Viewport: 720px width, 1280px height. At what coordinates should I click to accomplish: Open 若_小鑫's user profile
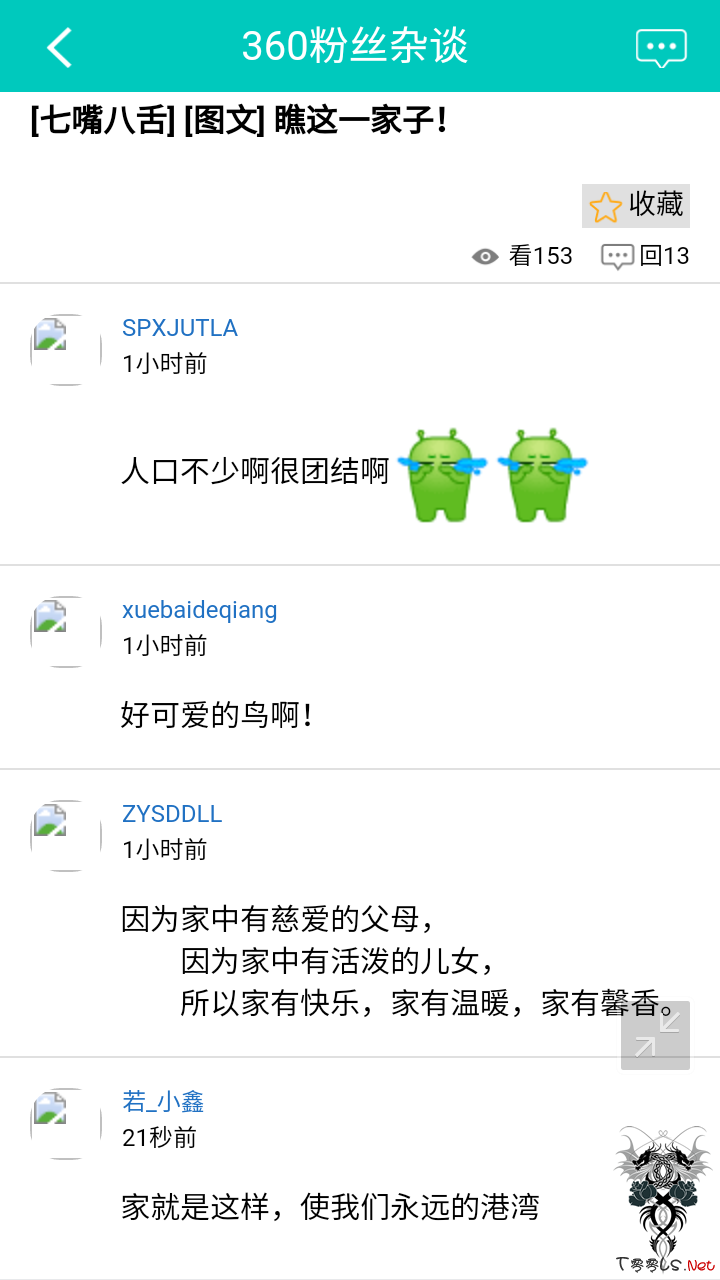[x=163, y=1102]
